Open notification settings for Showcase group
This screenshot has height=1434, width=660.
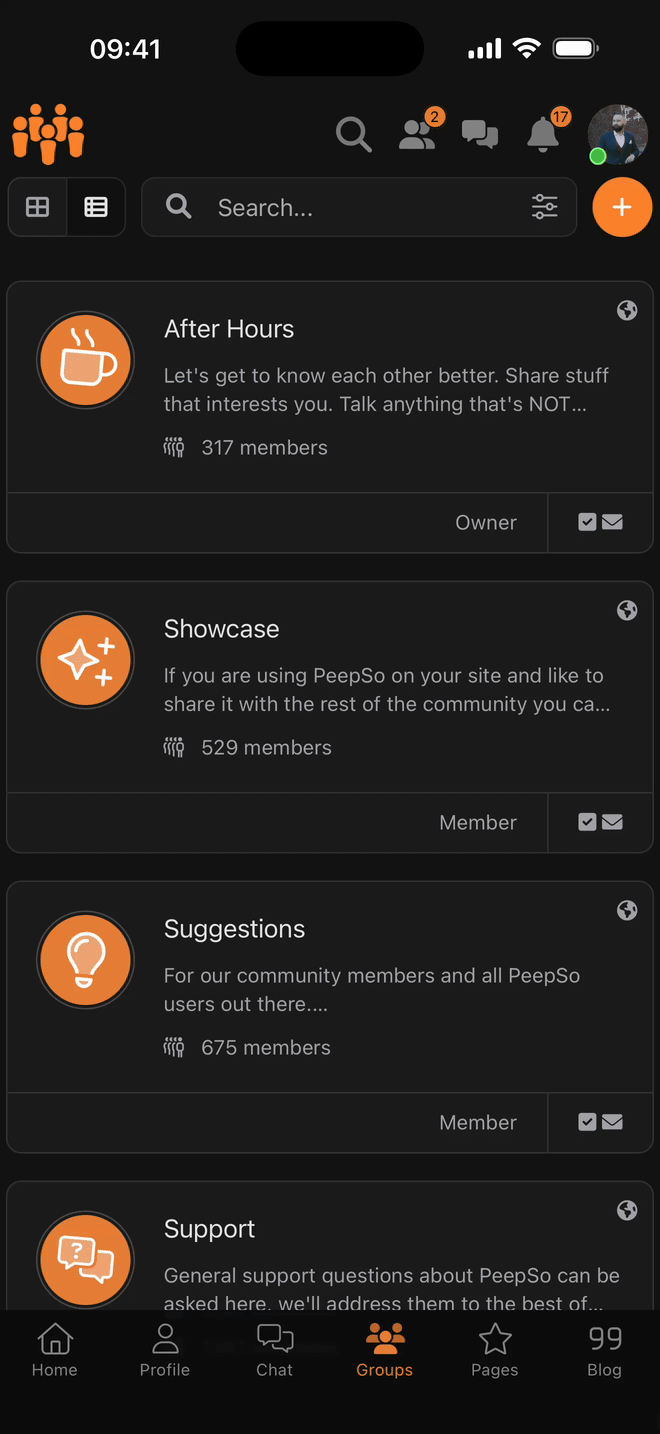600,822
